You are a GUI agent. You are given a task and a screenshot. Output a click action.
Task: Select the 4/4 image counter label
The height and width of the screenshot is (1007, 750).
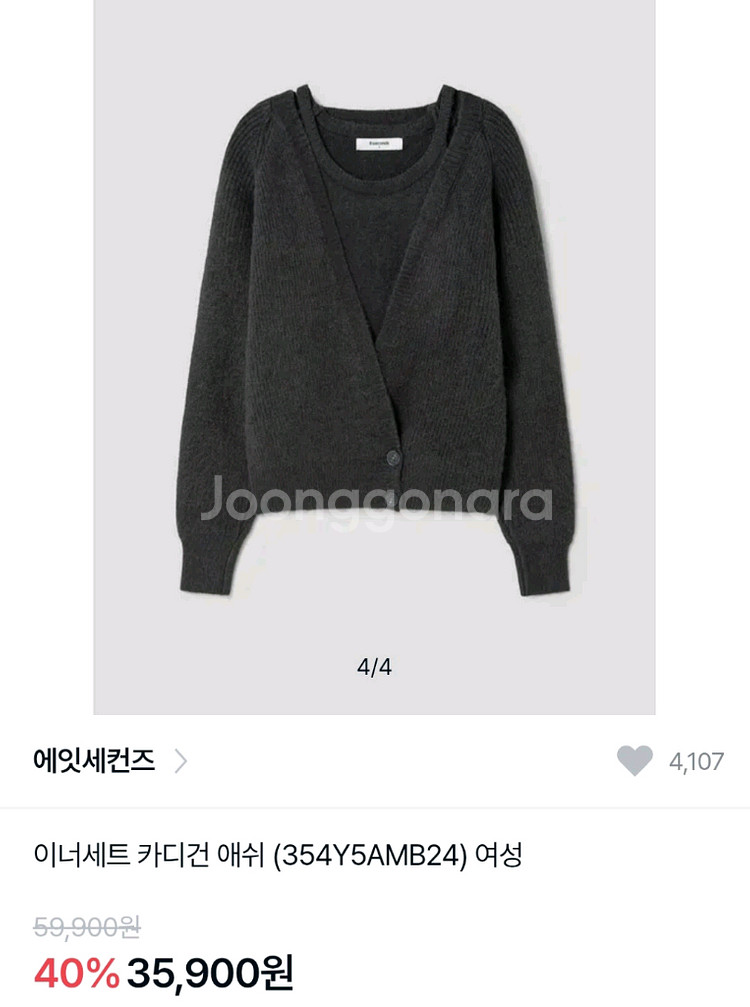click(375, 664)
